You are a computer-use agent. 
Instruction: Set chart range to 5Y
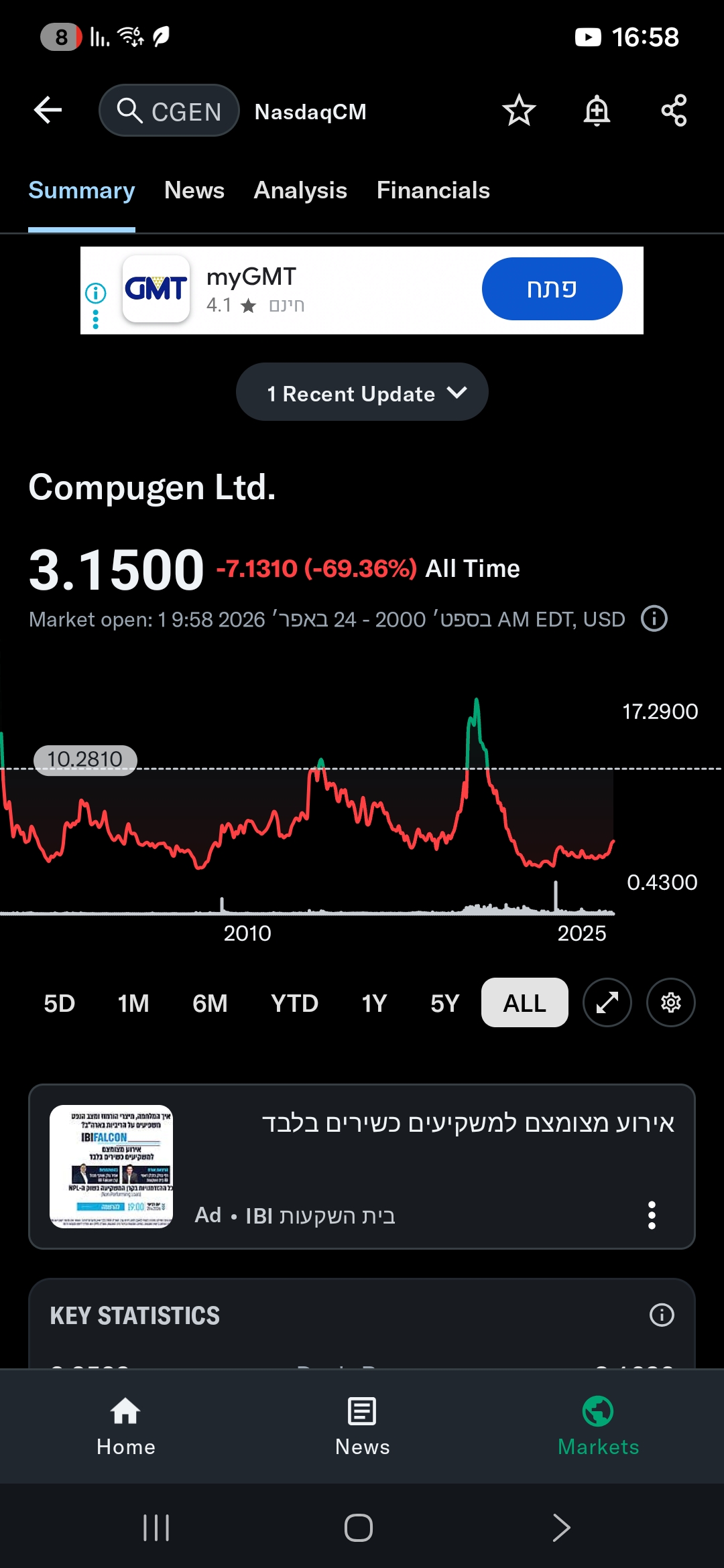tap(444, 1003)
